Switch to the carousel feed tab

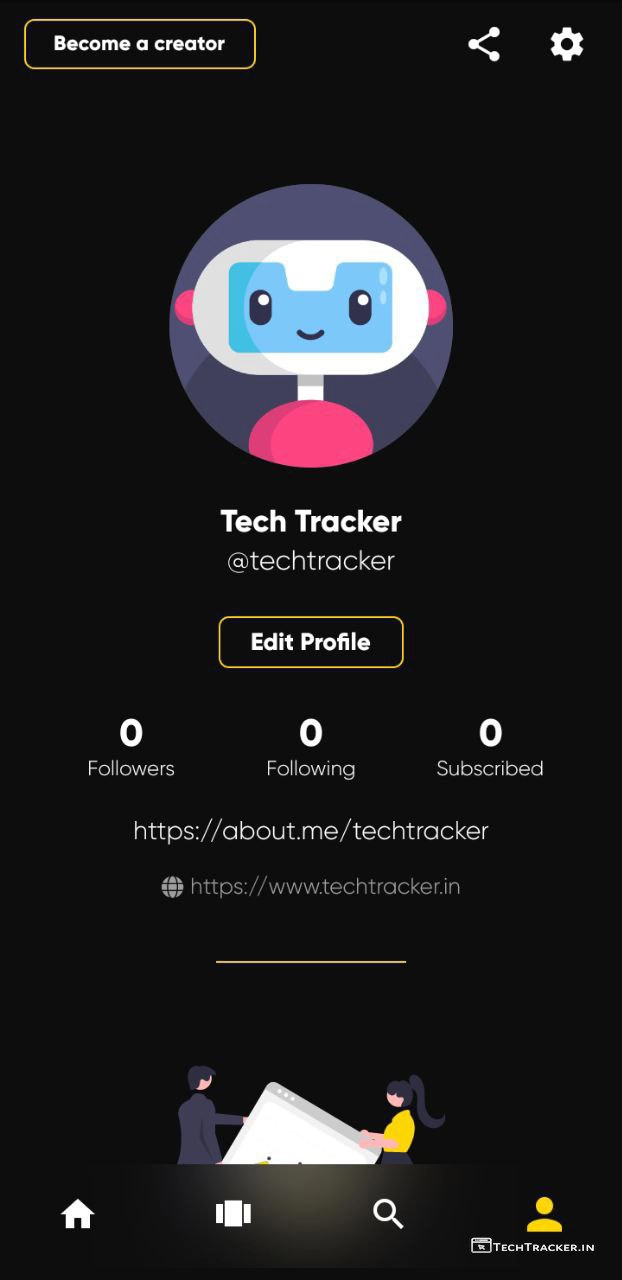coord(233,1214)
